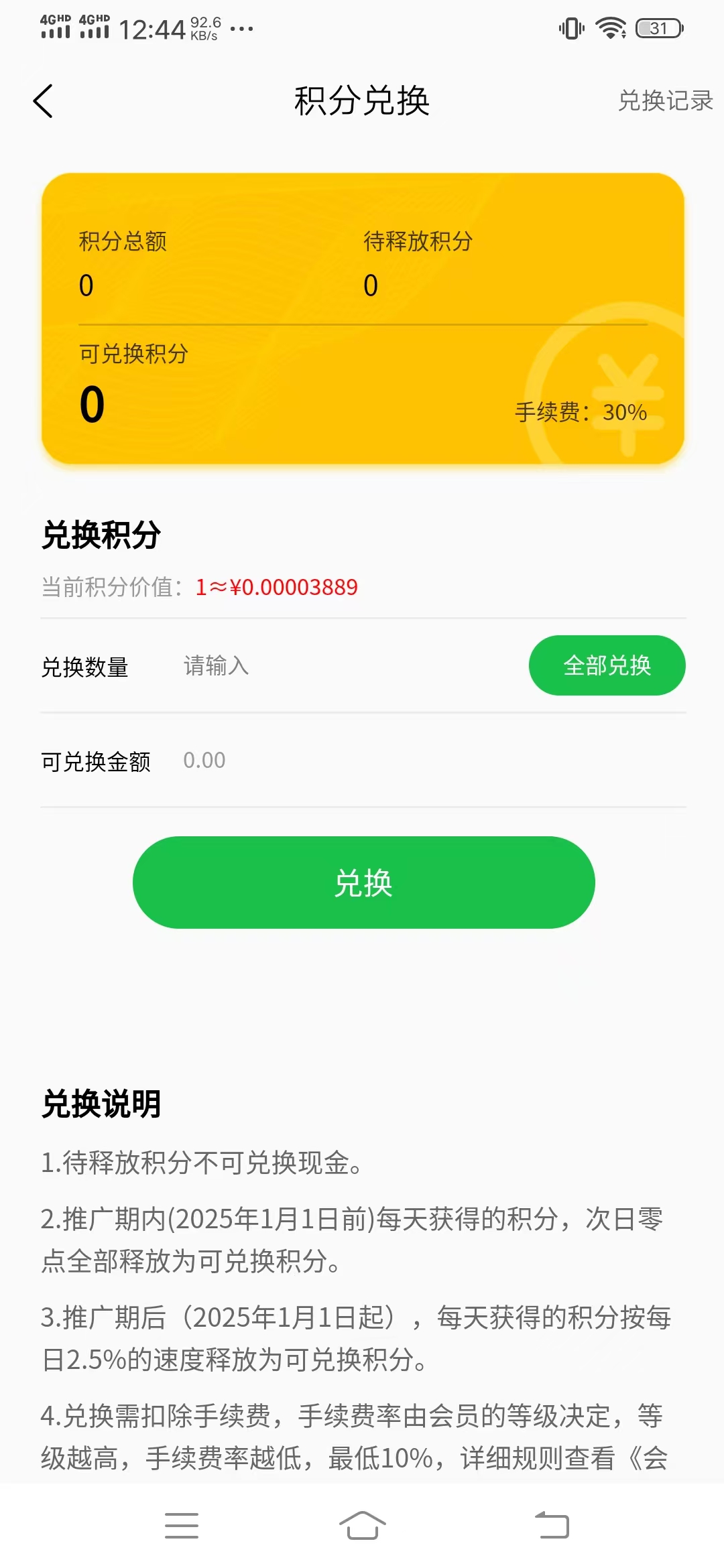
Task: Go back from the 积分兑换 page
Action: [x=44, y=102]
